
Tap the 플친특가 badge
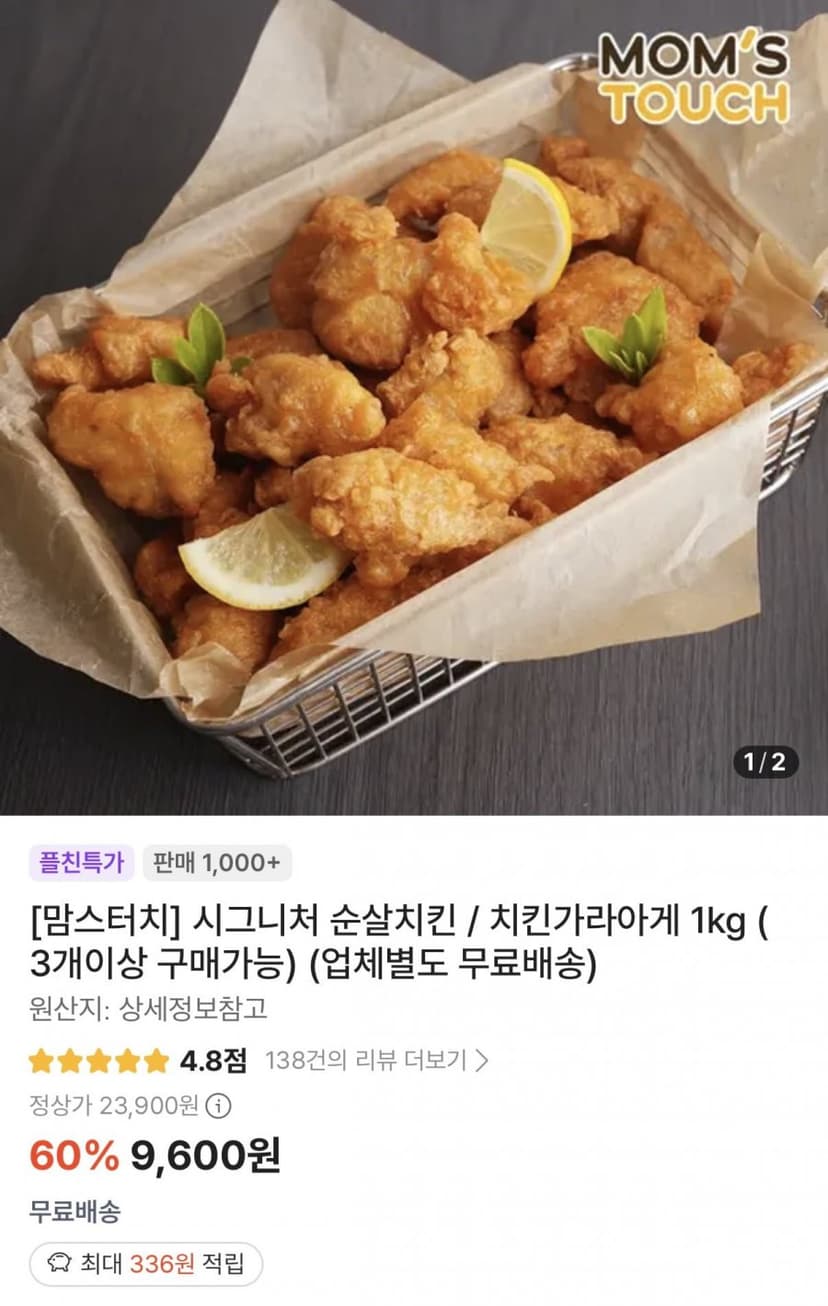[x=81, y=862]
